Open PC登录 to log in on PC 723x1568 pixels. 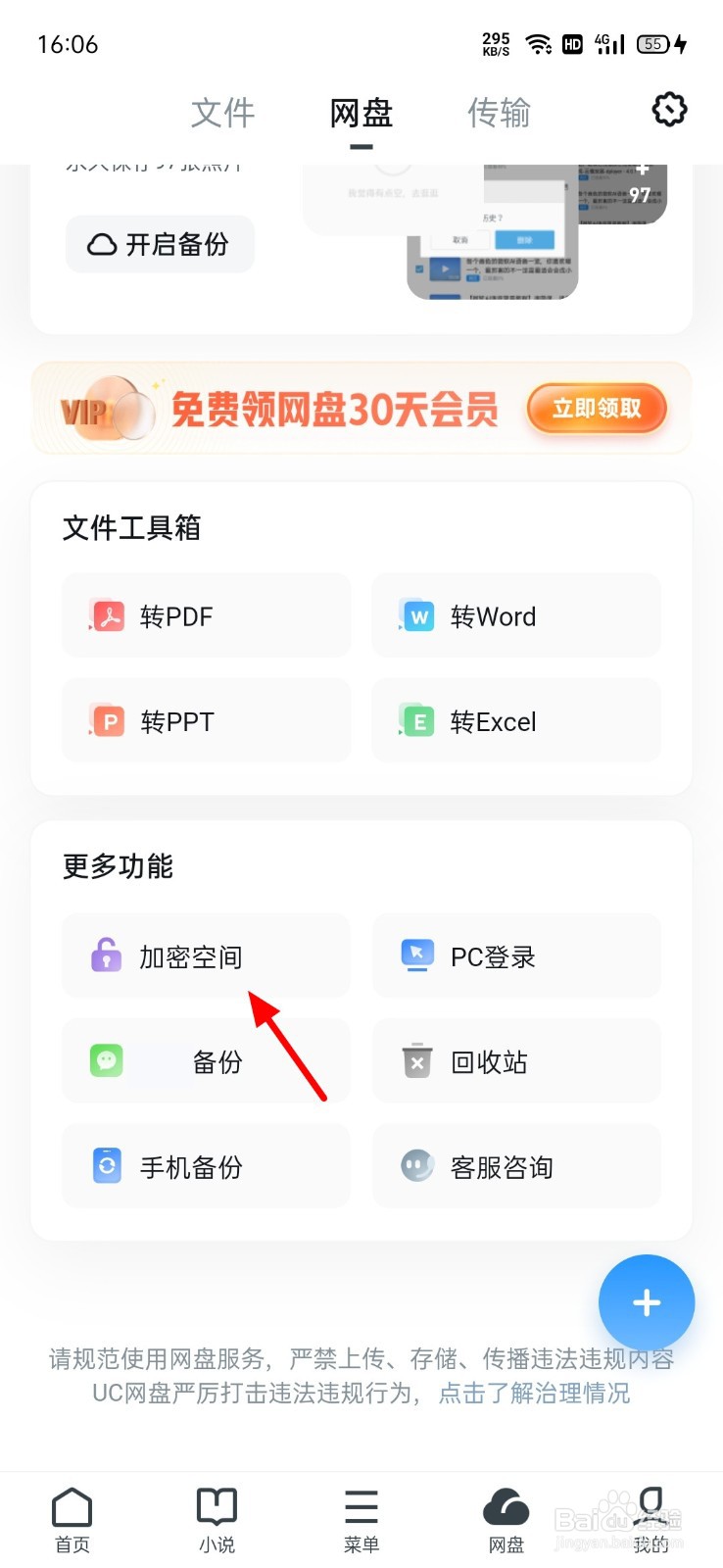[x=515, y=955]
